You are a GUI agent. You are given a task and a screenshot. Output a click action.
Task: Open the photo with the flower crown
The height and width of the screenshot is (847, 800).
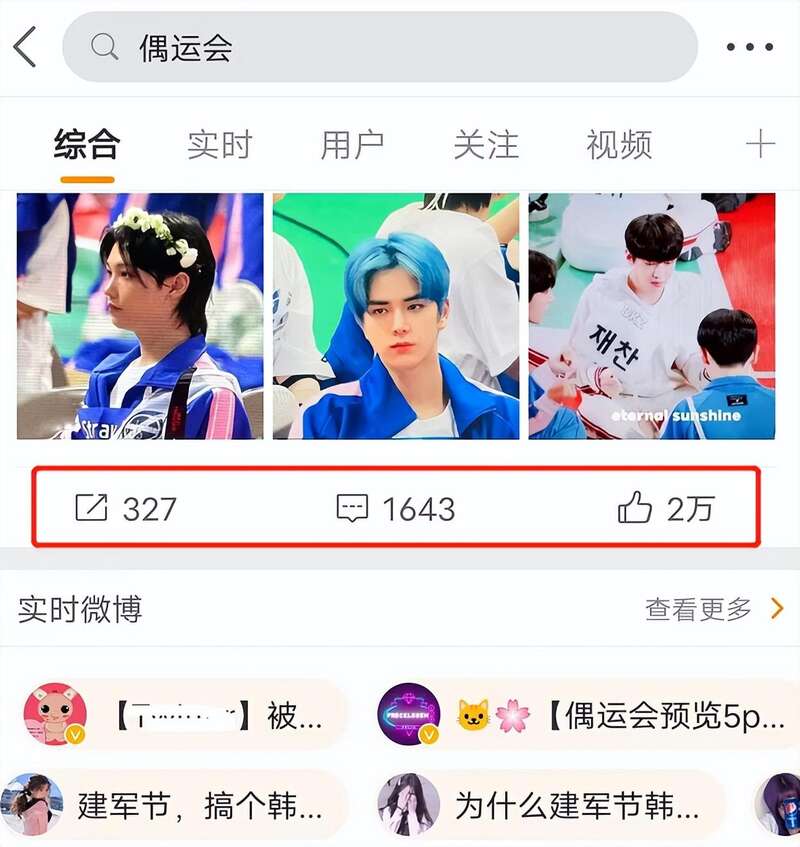point(140,316)
